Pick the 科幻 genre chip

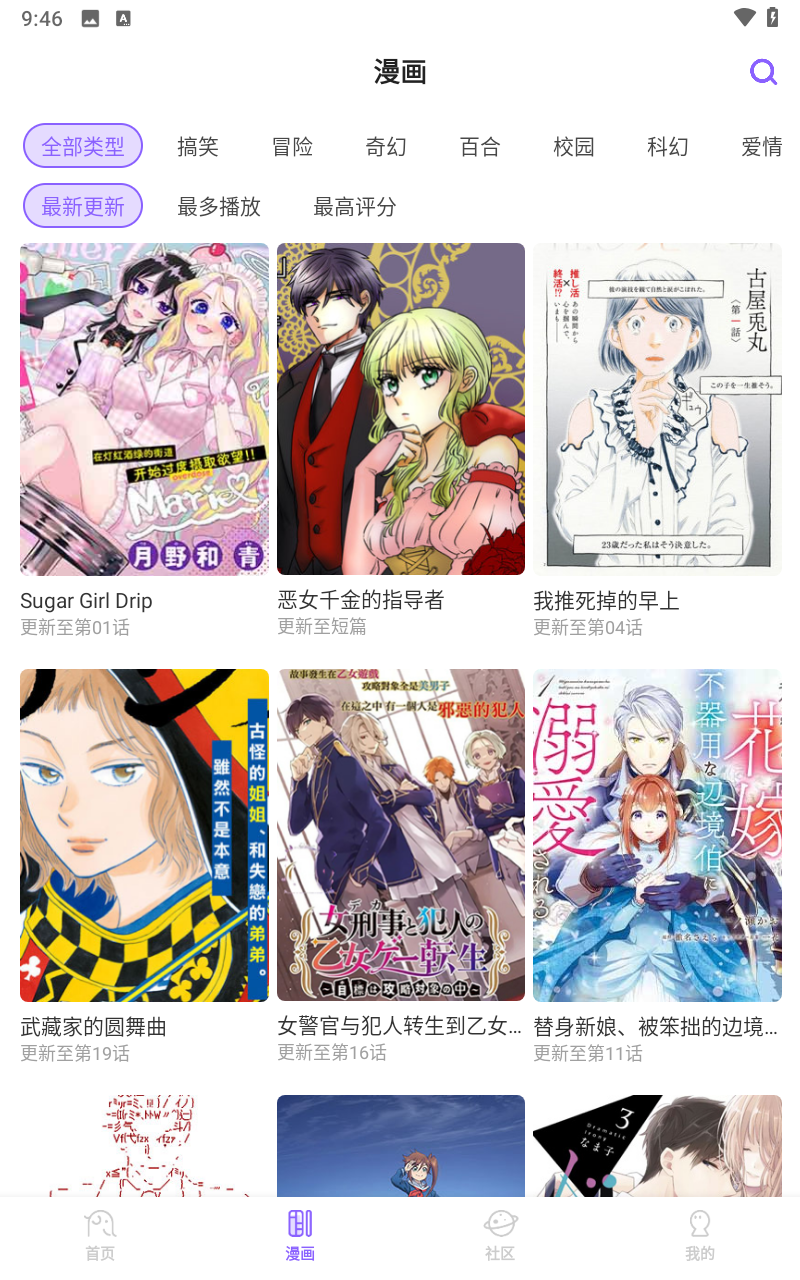(x=668, y=147)
